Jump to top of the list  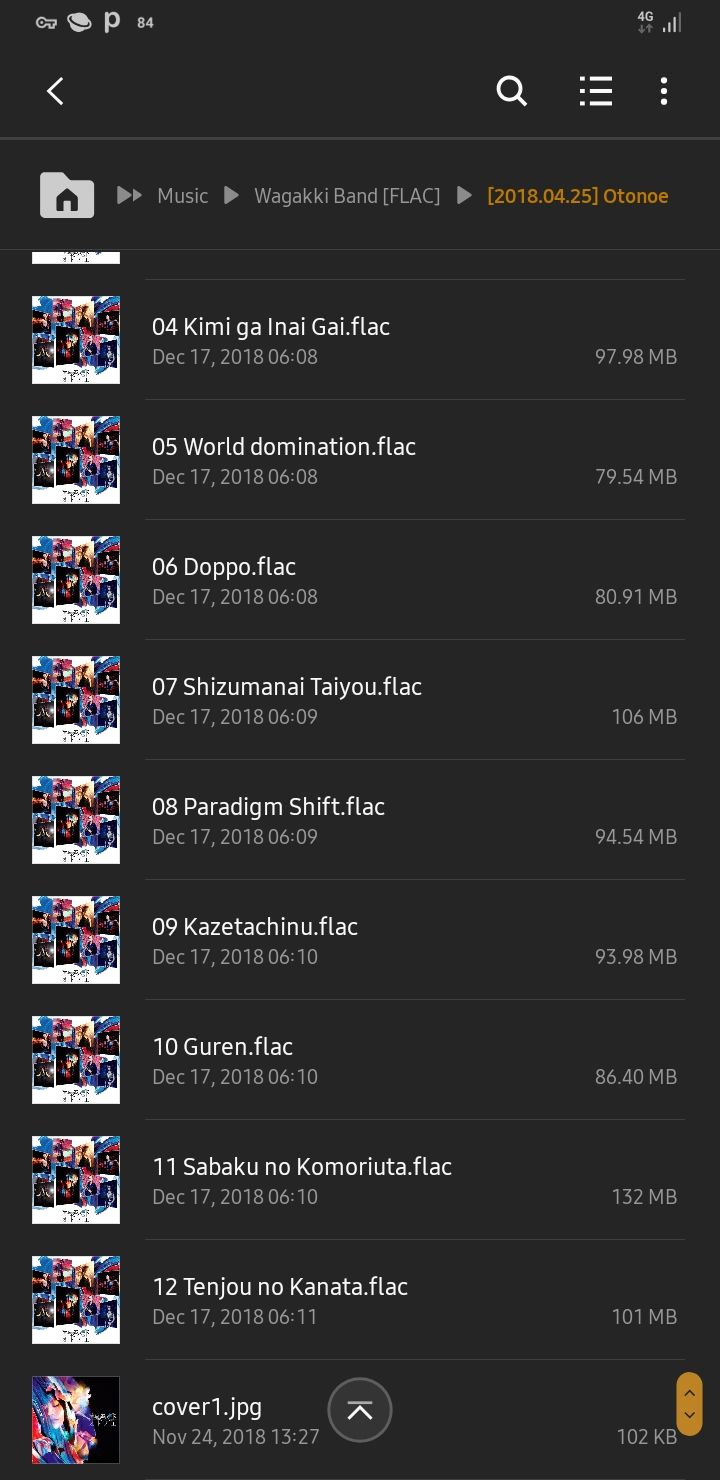360,1410
